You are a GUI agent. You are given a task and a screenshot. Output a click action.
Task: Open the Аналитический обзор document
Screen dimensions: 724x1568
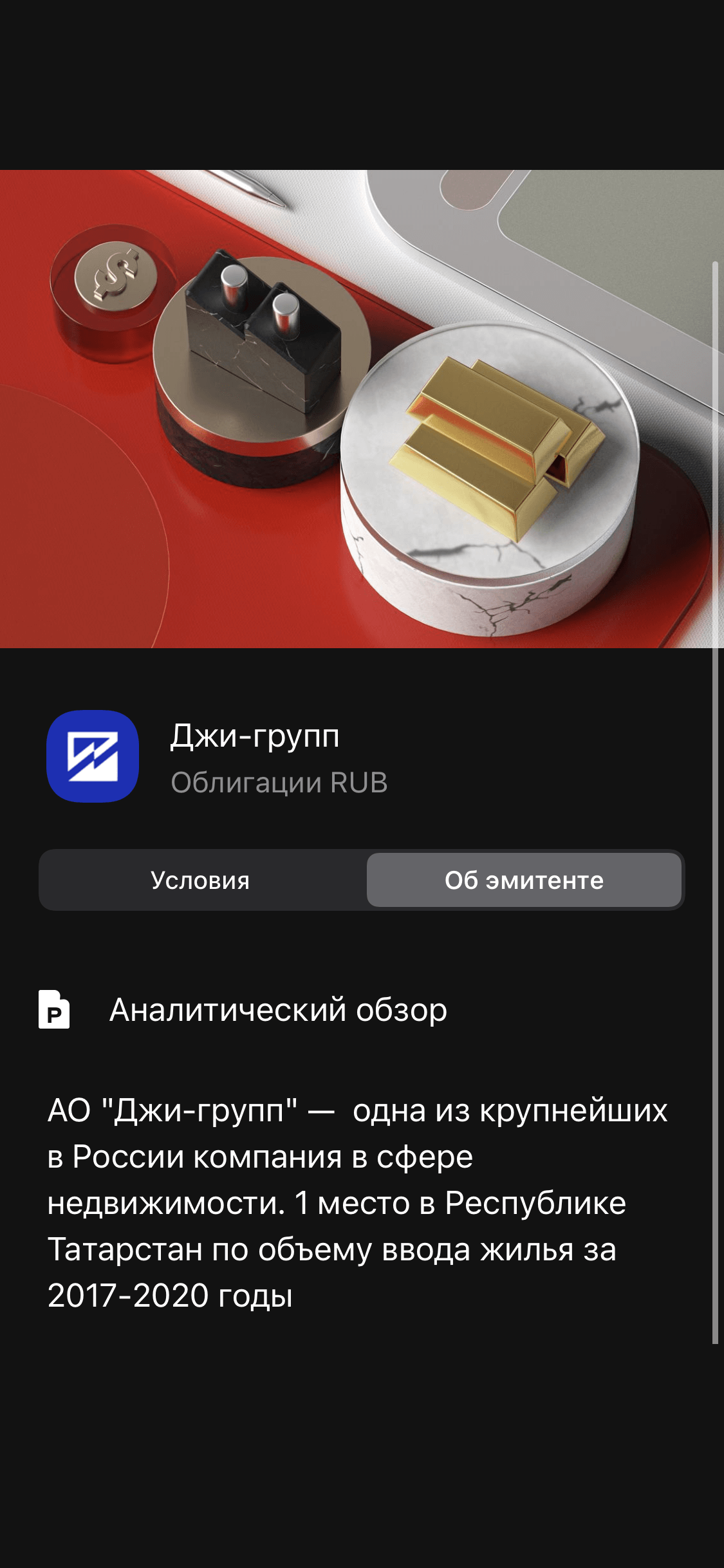[x=277, y=1009]
